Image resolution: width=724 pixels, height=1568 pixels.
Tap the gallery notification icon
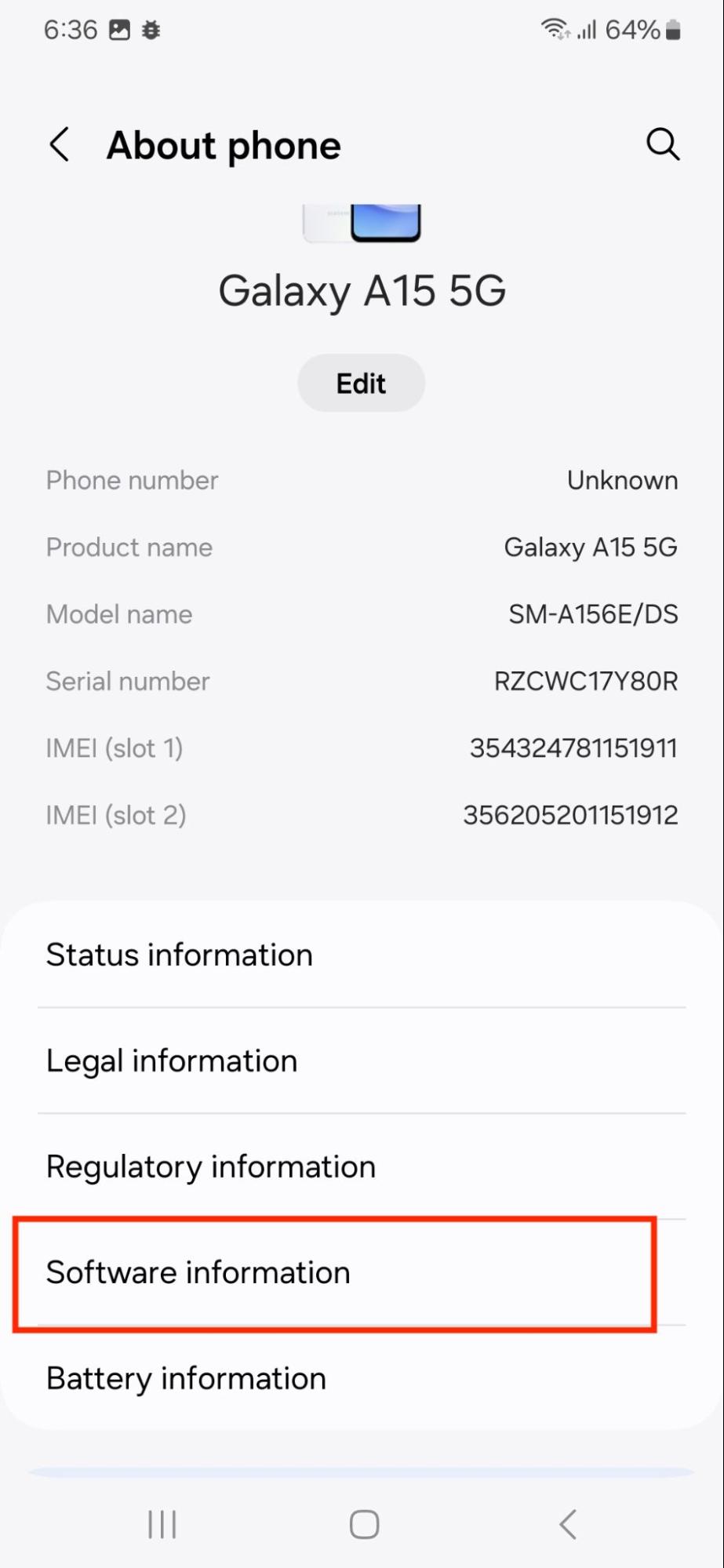tap(118, 30)
